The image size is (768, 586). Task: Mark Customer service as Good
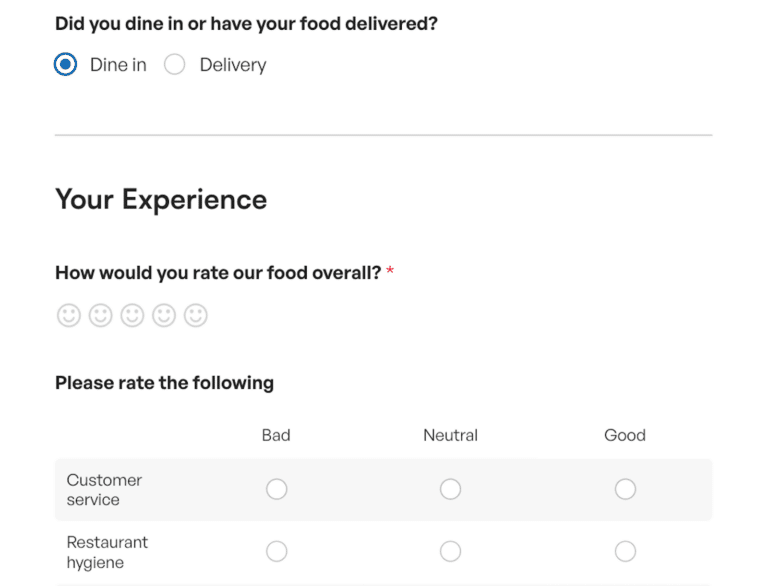tap(625, 489)
